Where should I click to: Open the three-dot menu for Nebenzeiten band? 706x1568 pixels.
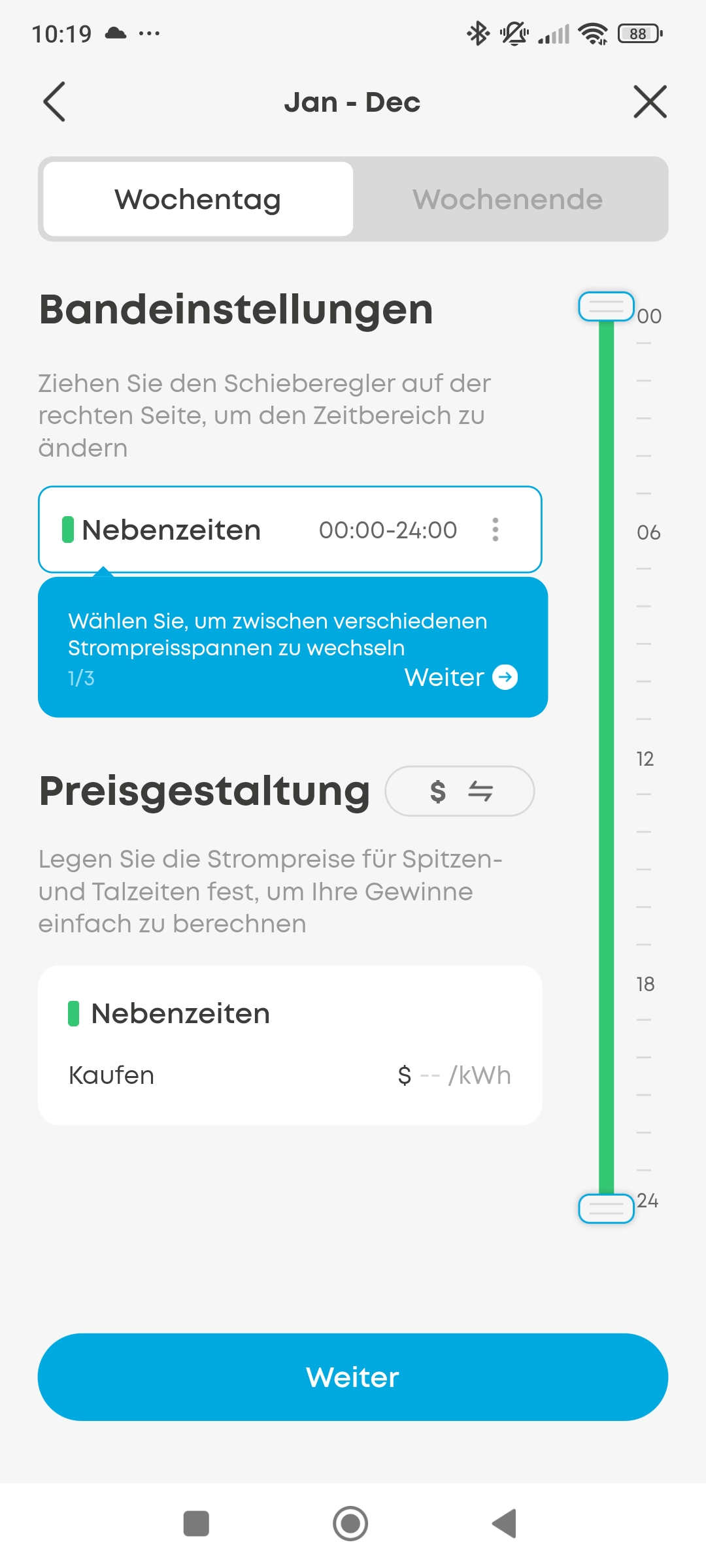tap(496, 530)
